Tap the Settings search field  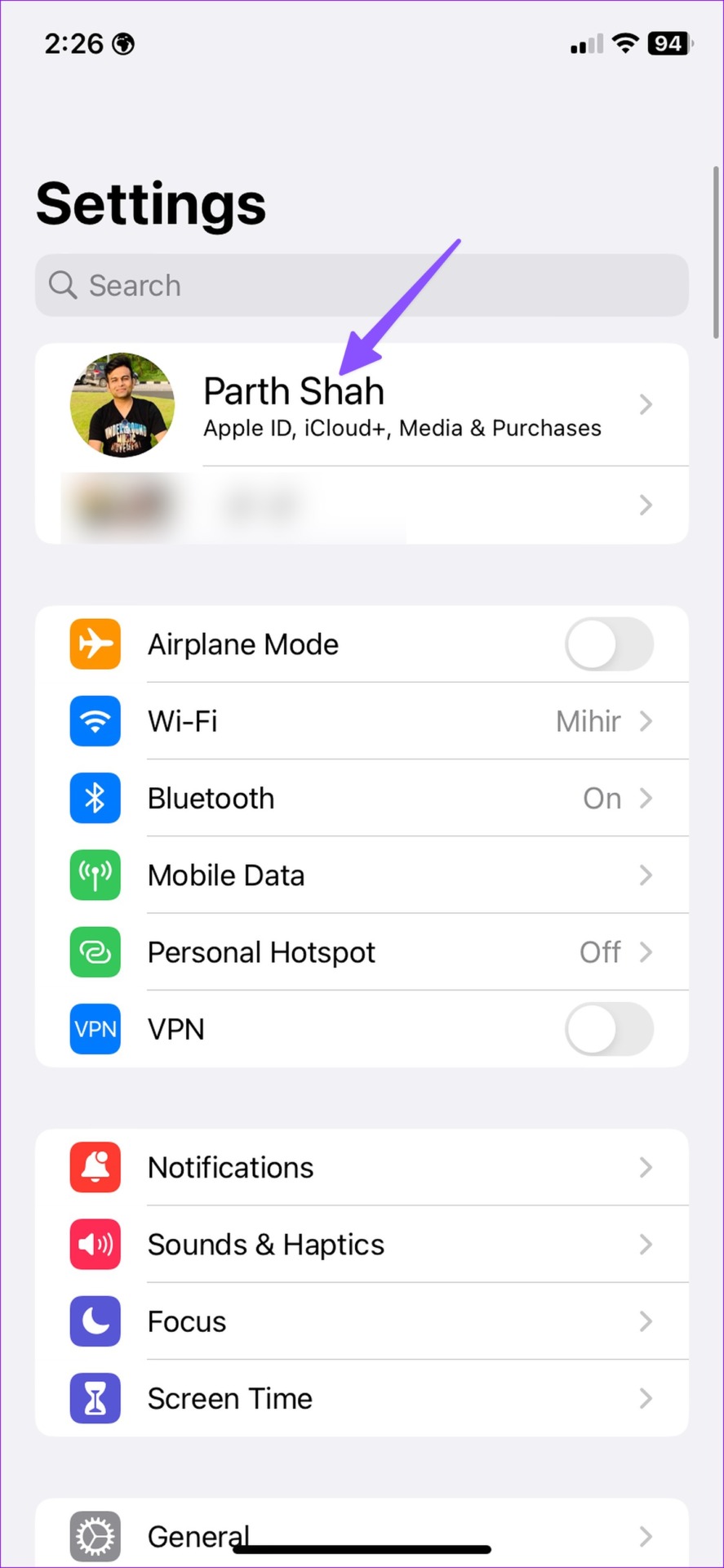(362, 286)
